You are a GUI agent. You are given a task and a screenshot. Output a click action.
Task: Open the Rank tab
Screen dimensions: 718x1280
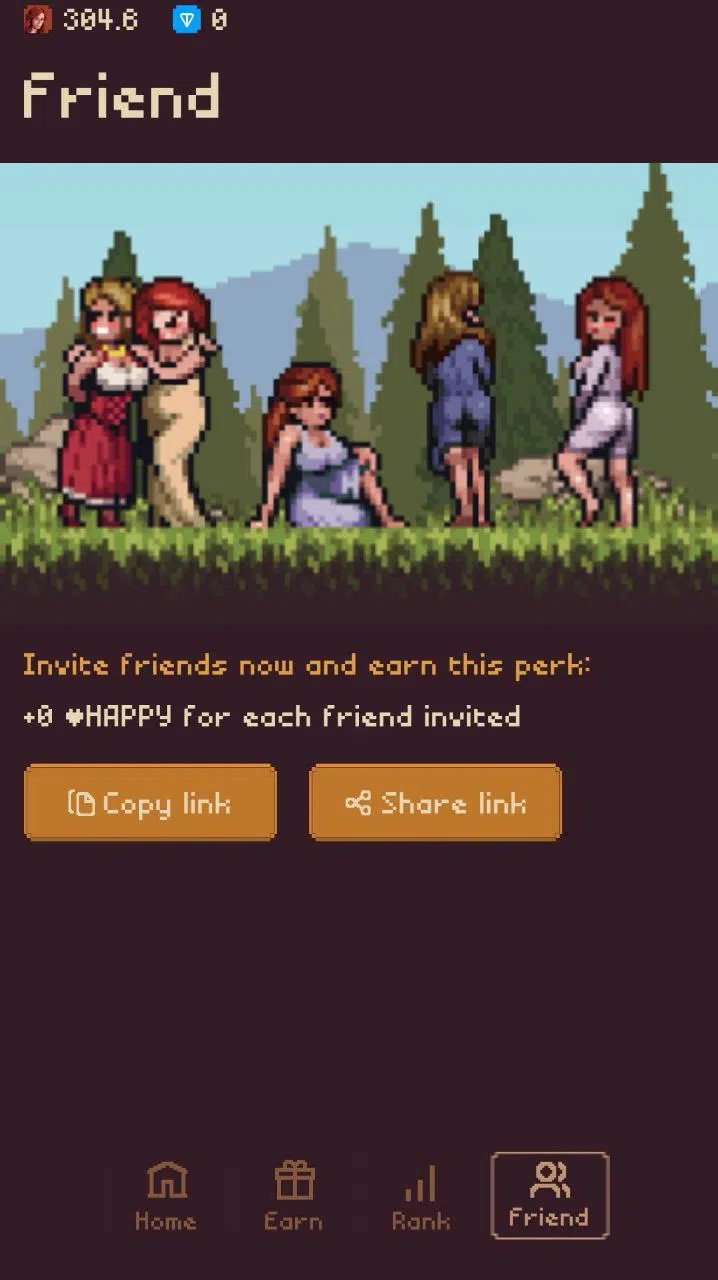[x=421, y=1195]
